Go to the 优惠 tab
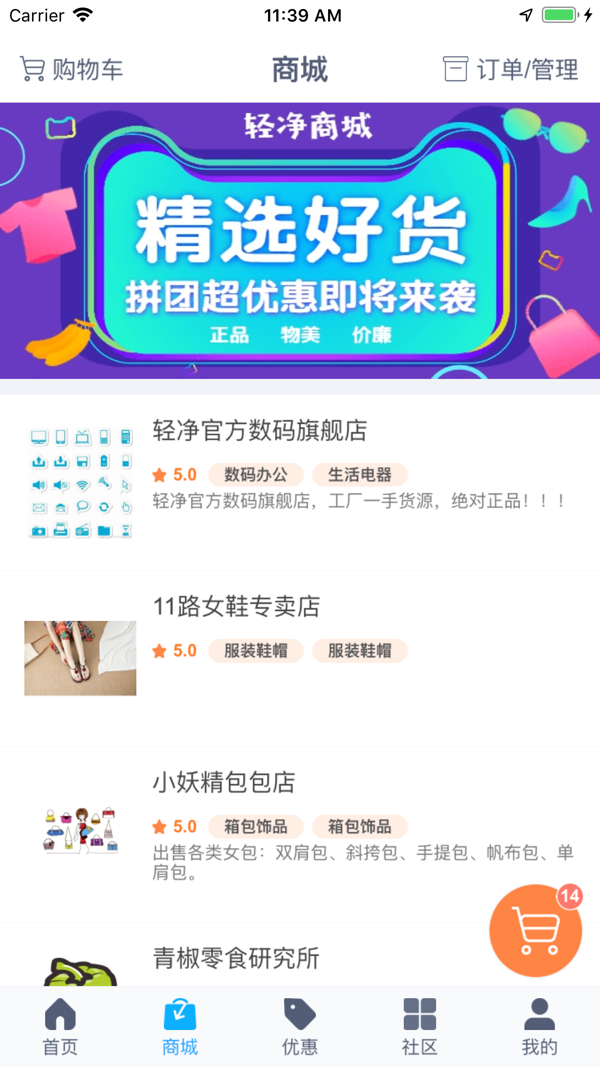This screenshot has width=600, height=1067. [300, 1027]
